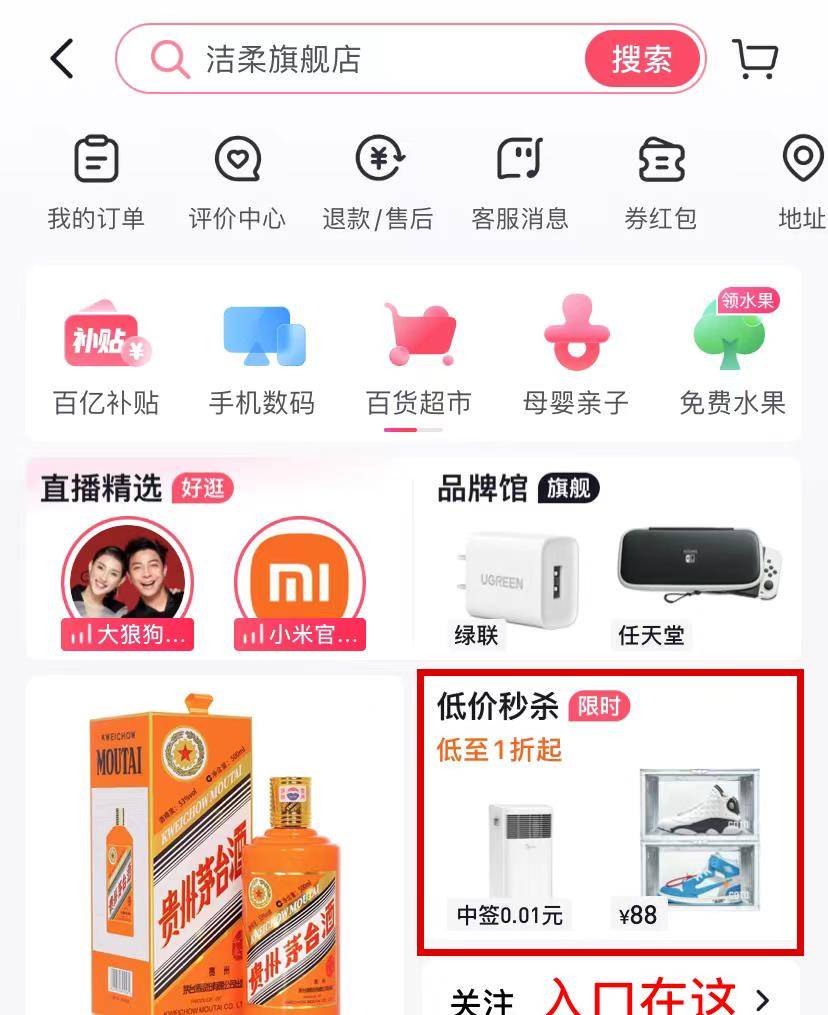The height and width of the screenshot is (1015, 828).
Task: Watch the 大狼狗 live stream
Action: (x=127, y=585)
